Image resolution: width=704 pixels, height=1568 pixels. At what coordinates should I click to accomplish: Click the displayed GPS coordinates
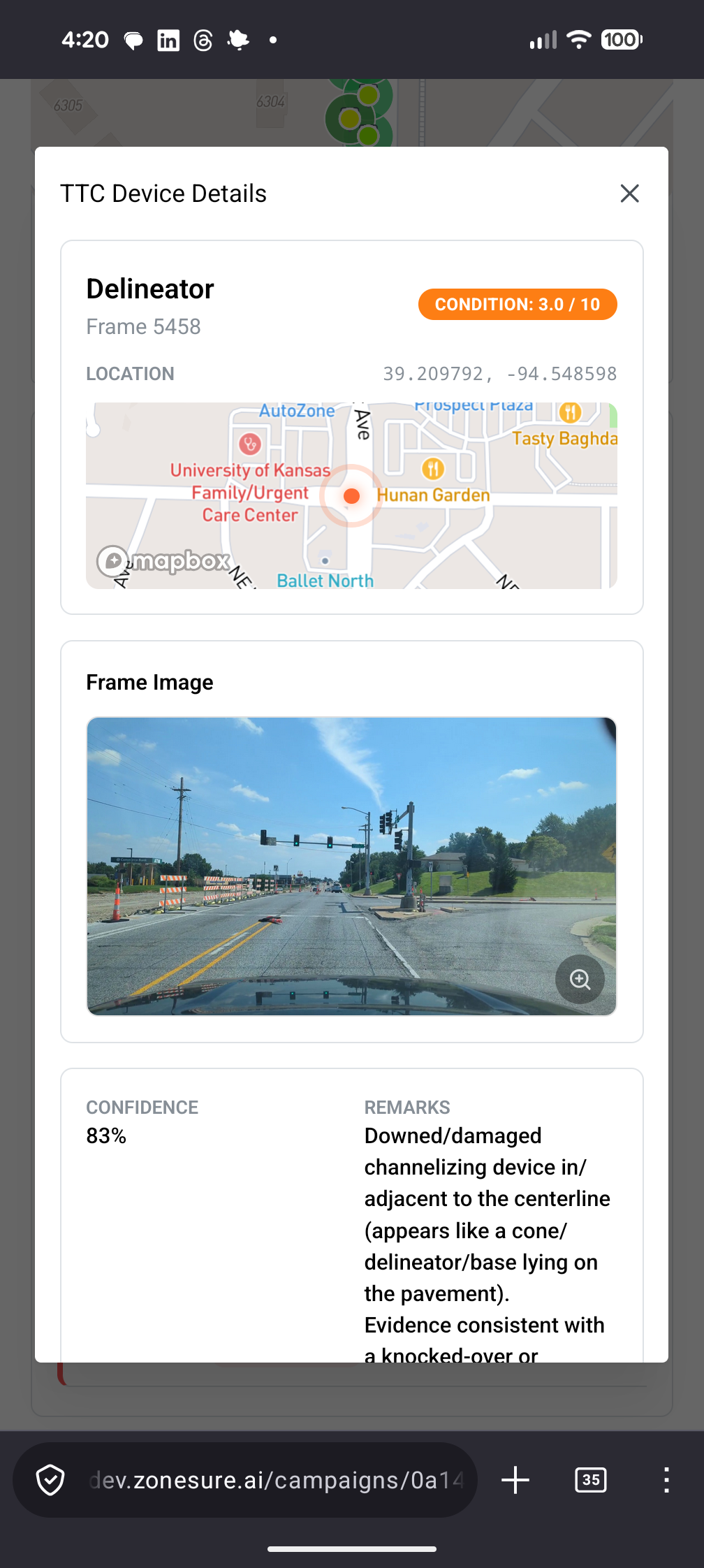pos(500,373)
